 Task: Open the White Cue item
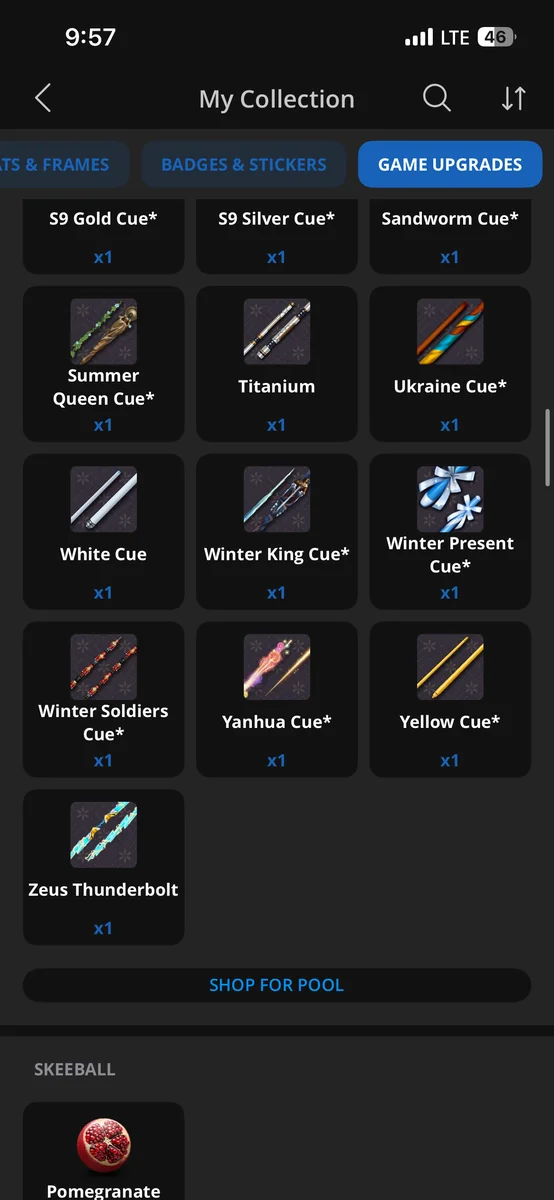(x=103, y=532)
